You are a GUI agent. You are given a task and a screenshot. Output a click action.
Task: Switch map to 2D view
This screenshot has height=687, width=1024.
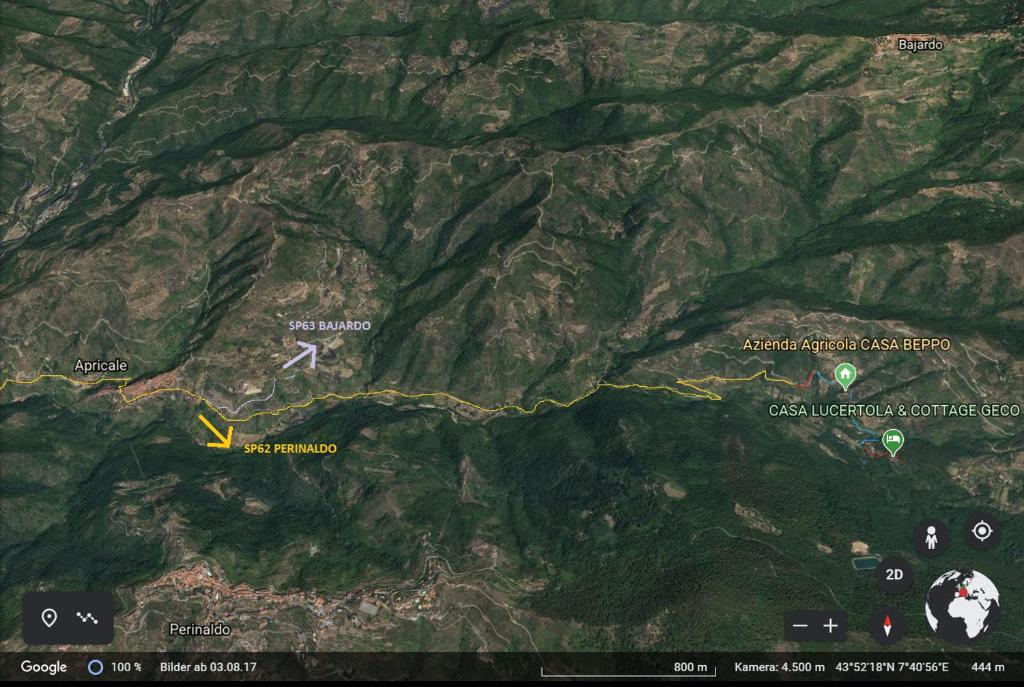click(895, 575)
